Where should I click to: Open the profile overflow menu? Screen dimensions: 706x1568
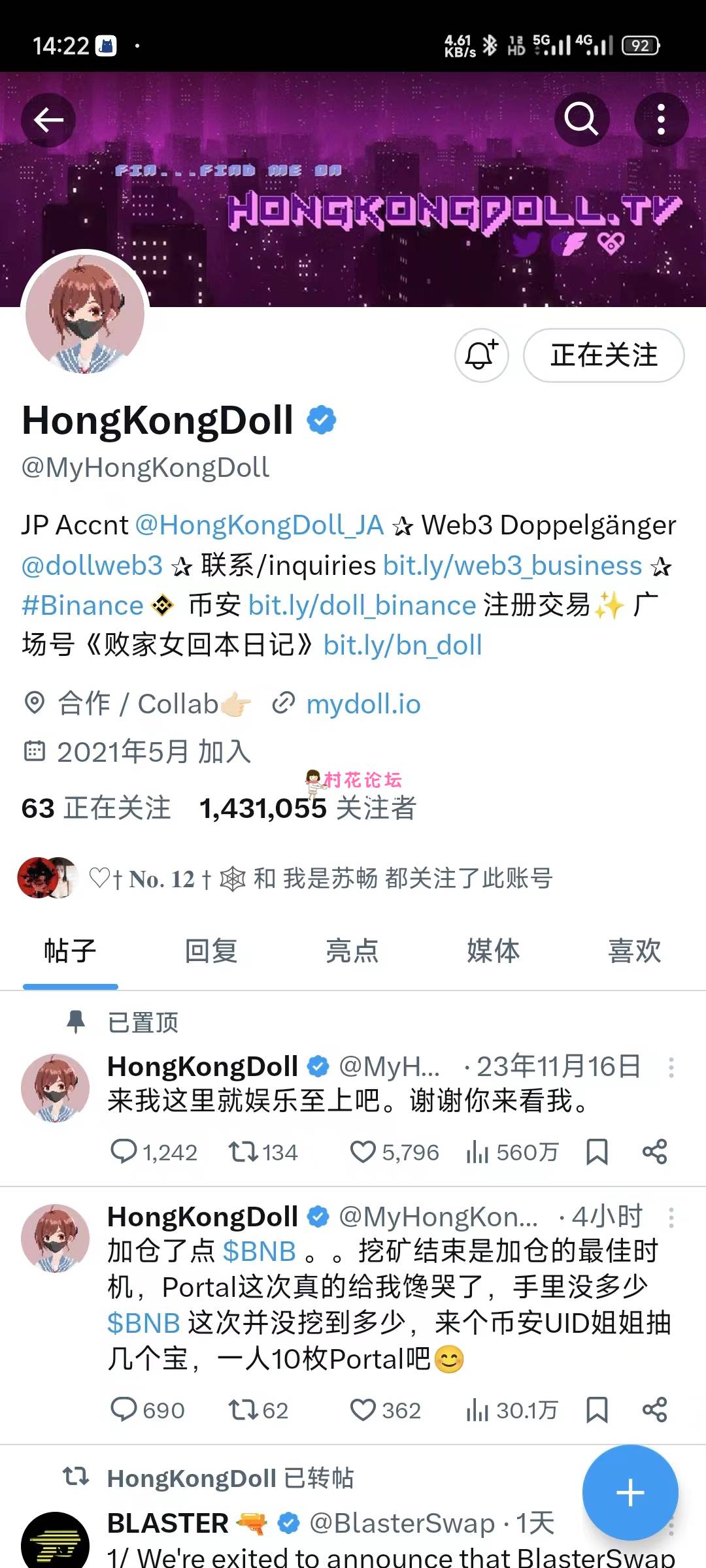tap(661, 120)
